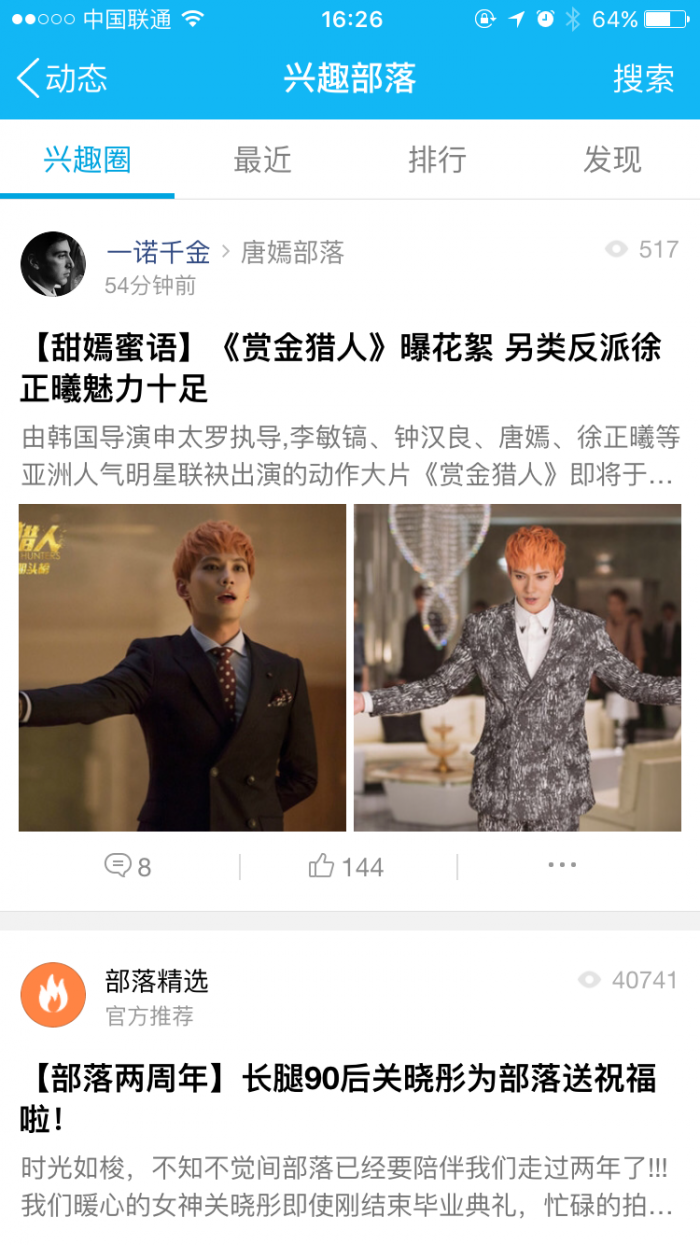Open 一诺千金's profile avatar
This screenshot has height=1245, width=700.
click(x=53, y=265)
